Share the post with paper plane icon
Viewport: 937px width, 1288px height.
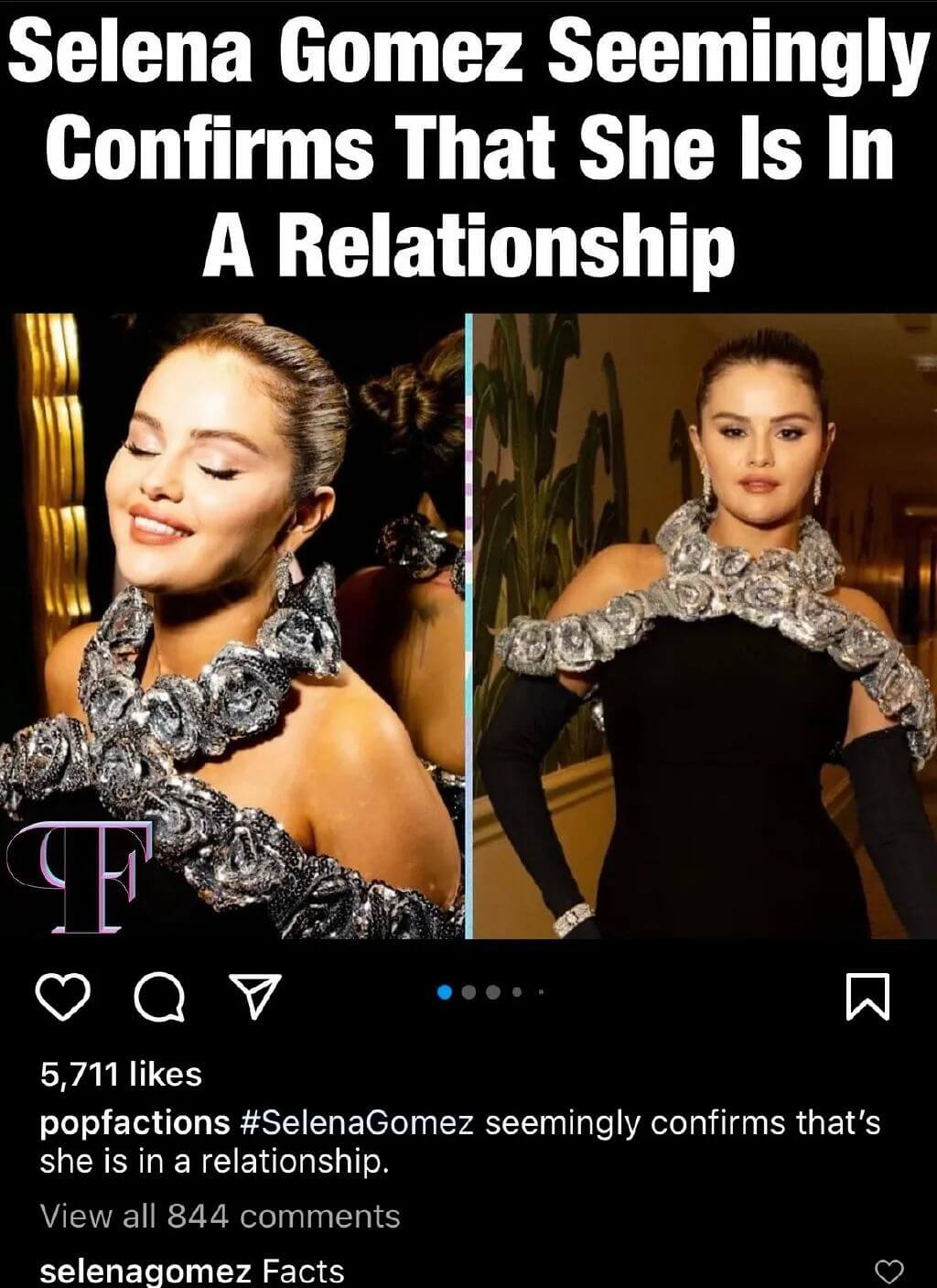coord(253,997)
